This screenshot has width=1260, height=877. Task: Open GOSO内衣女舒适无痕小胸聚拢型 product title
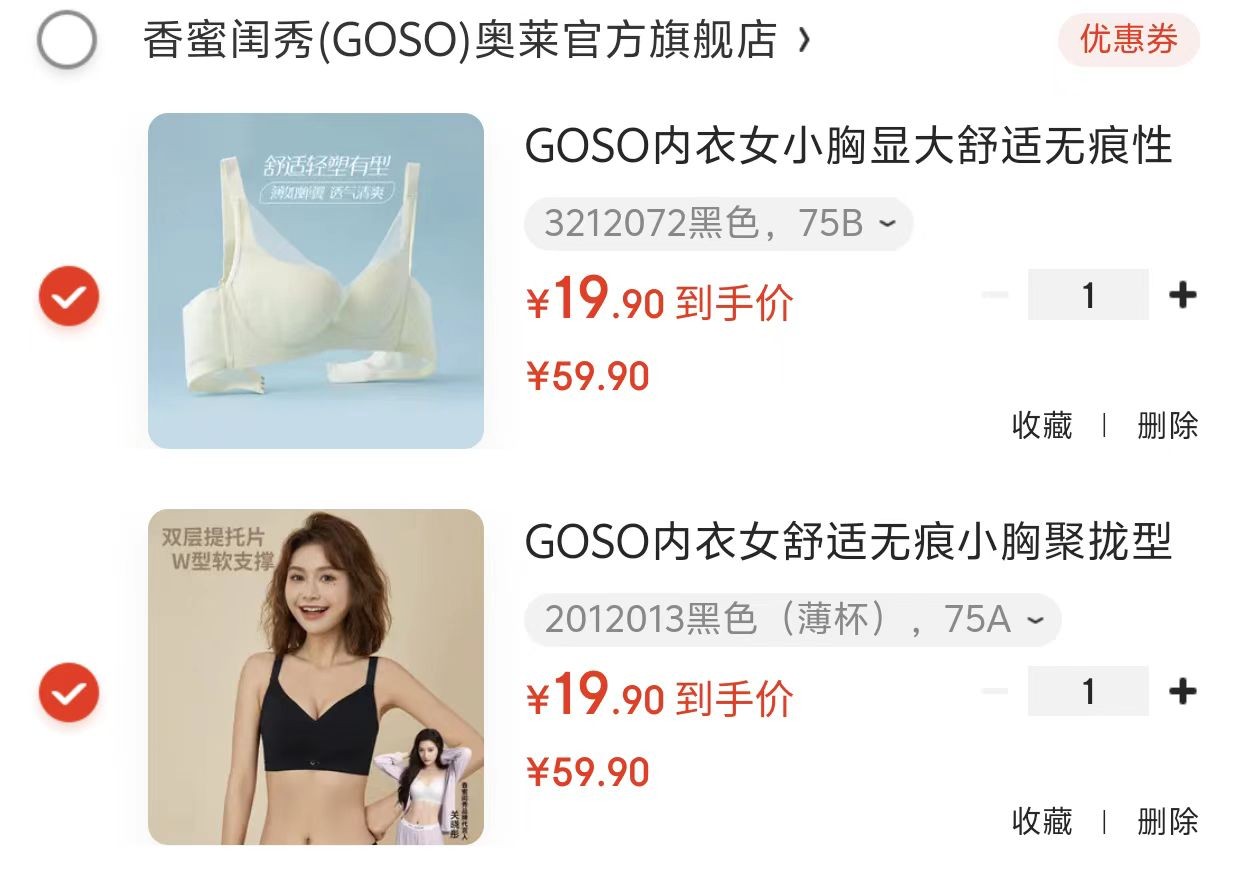(x=848, y=543)
